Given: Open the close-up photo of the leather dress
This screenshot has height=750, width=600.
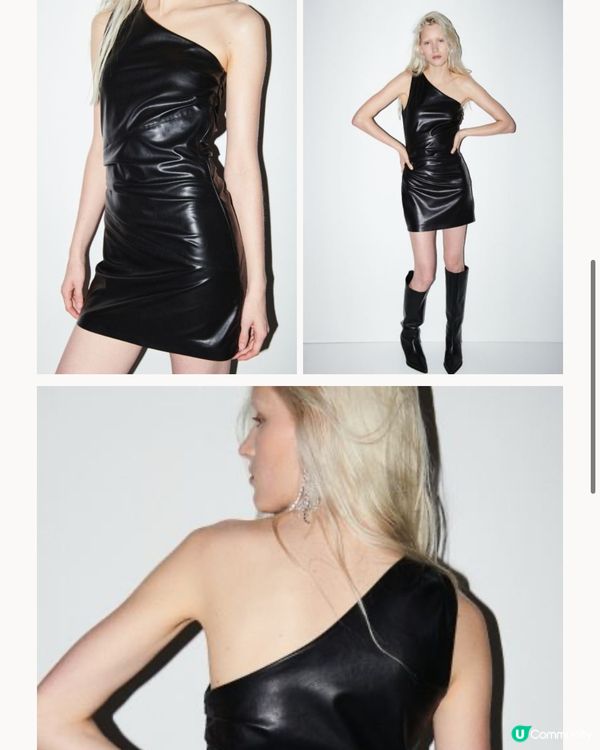Looking at the screenshot, I should click(167, 186).
